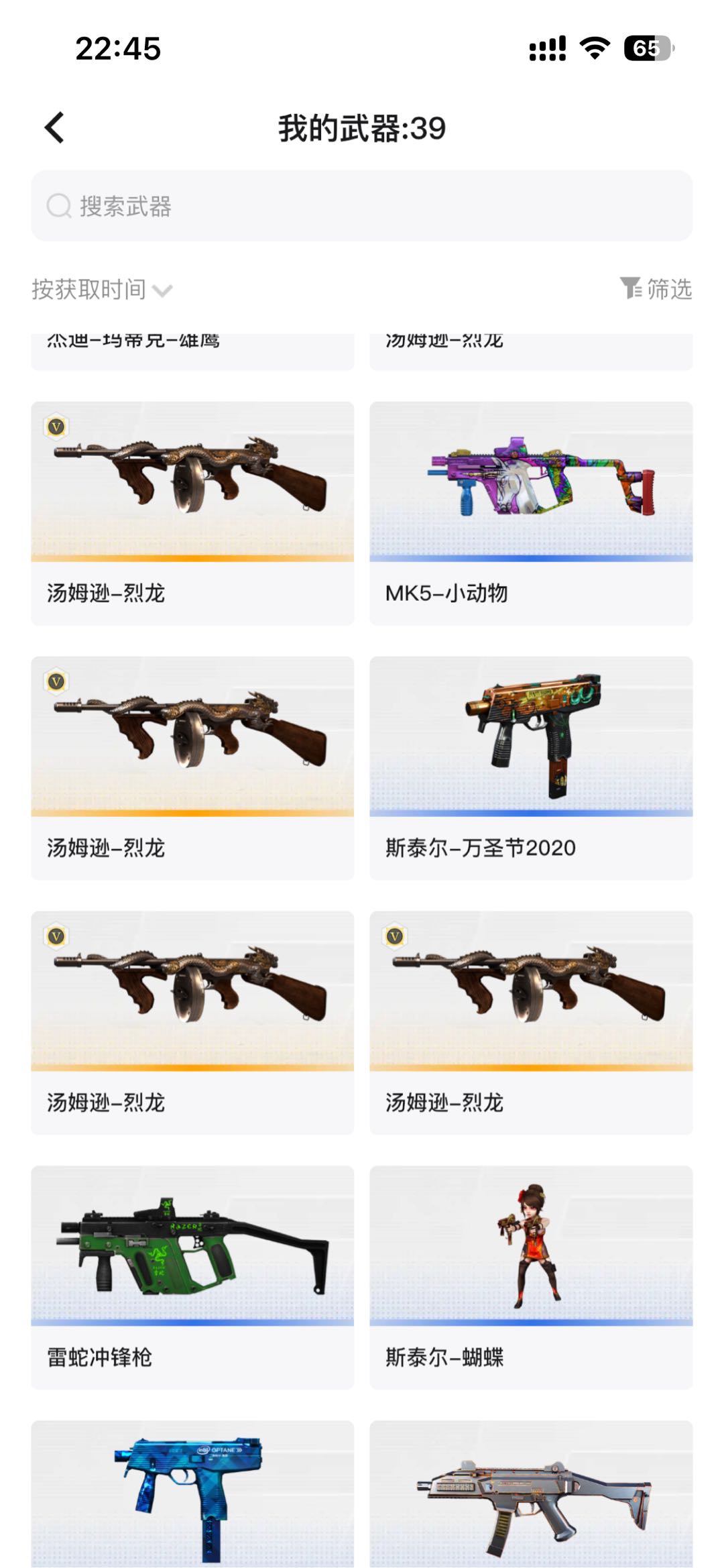Viewport: 724px width, 1568px height.
Task: Expand the 按获取时间 sort dropdown
Action: (102, 290)
